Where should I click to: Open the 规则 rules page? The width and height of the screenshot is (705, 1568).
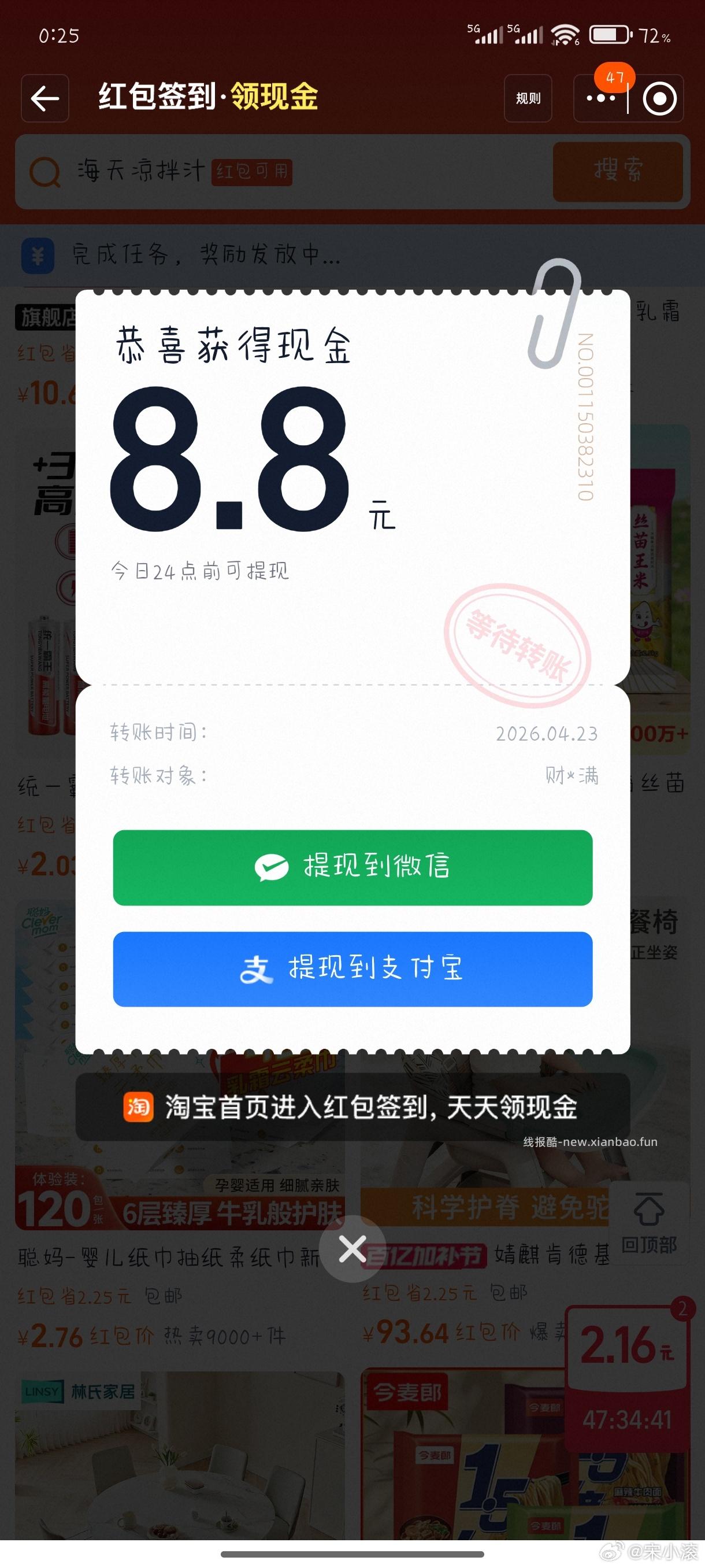tap(527, 99)
